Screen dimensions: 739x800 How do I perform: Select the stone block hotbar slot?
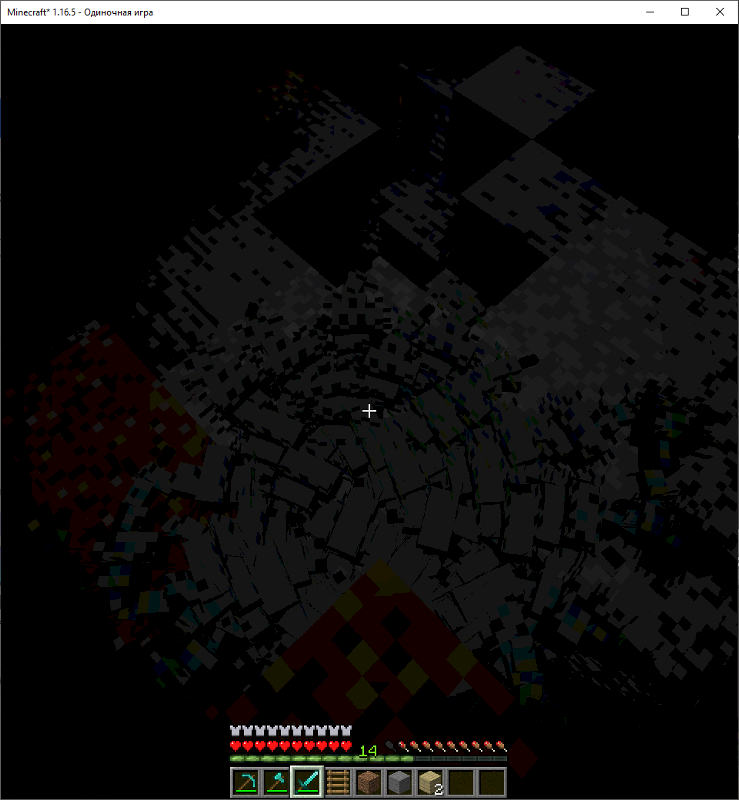[400, 781]
